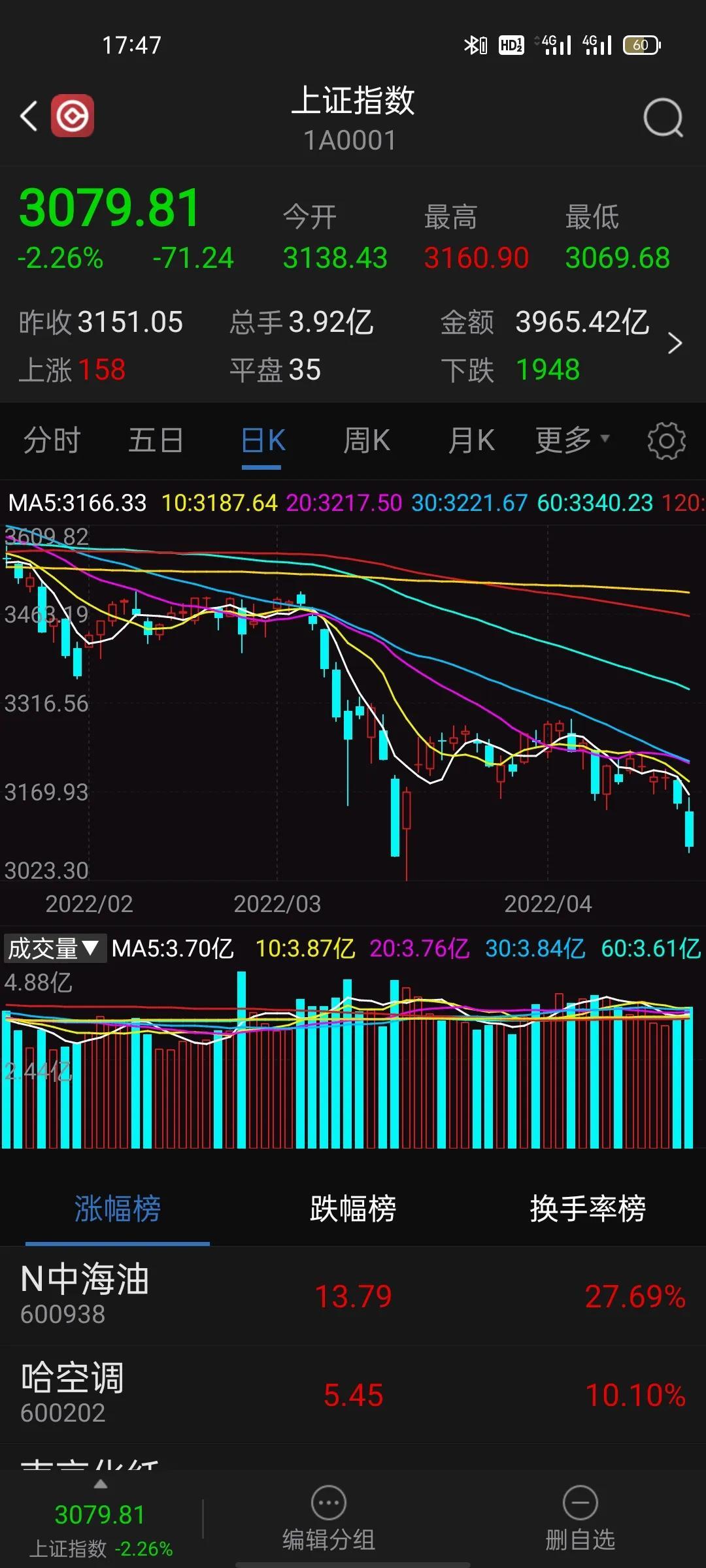The width and height of the screenshot is (706, 1568).
Task: Open the N中海油 600938 stock row
Action: (x=353, y=1296)
